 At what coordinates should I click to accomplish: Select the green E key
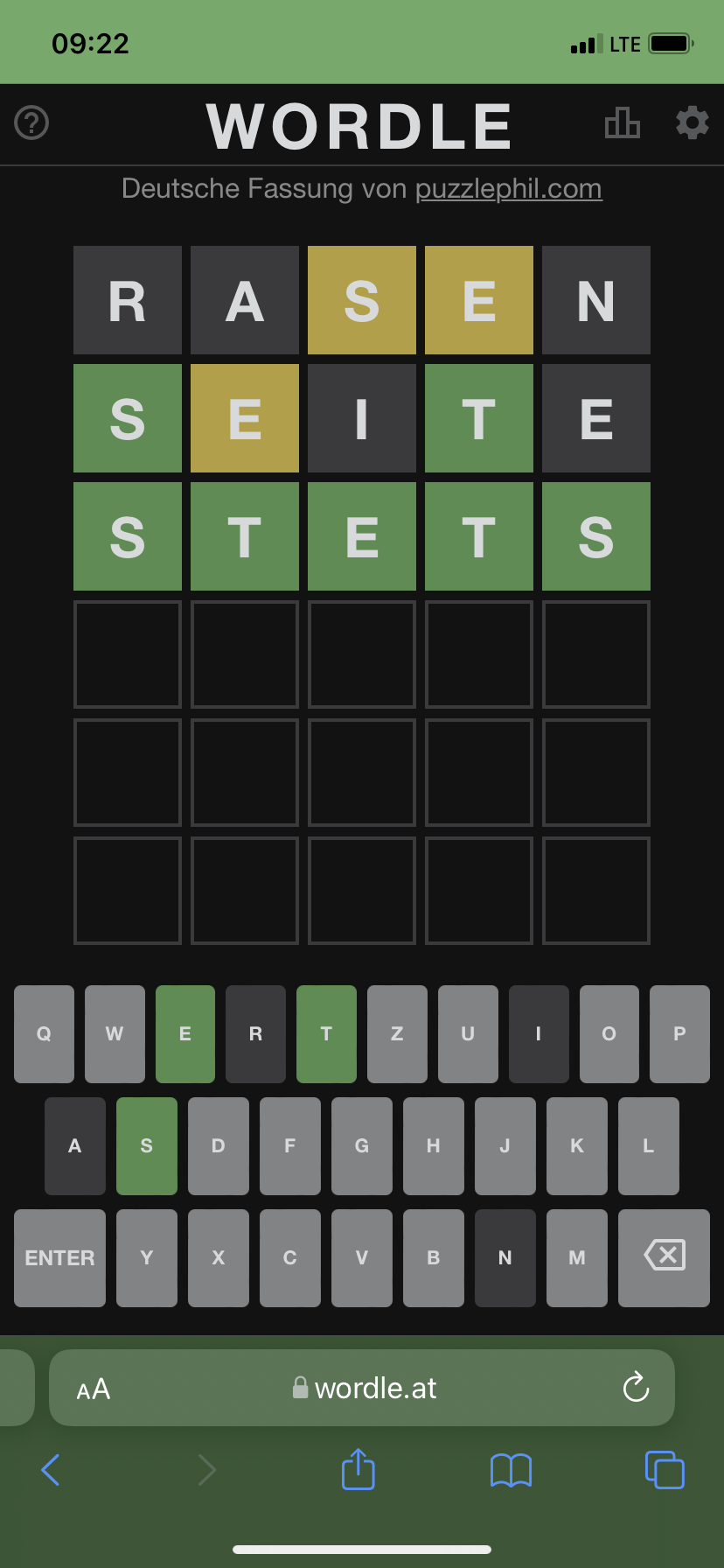point(185,1034)
